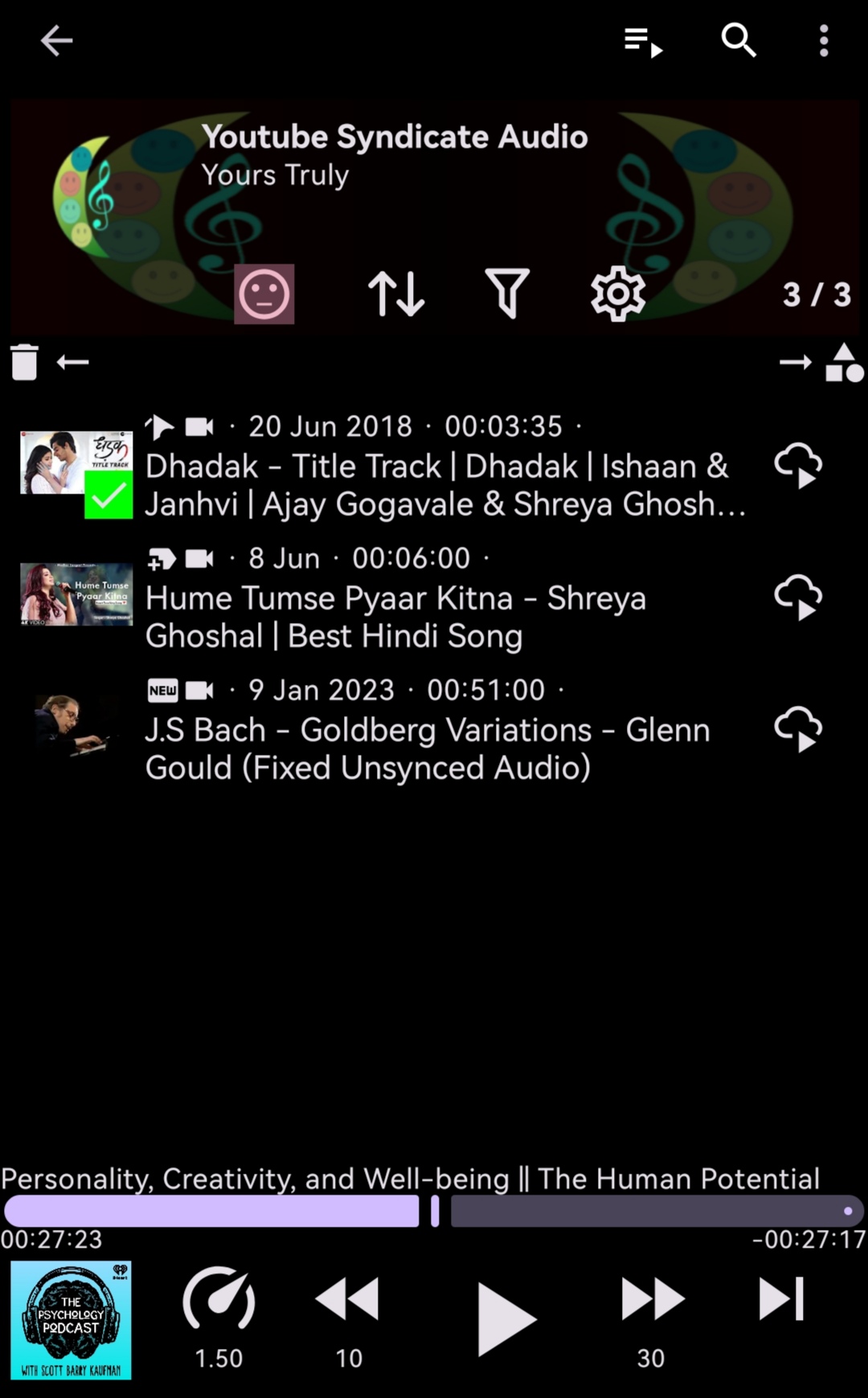This screenshot has height=1398, width=868.
Task: Play the current episode
Action: click(505, 1318)
